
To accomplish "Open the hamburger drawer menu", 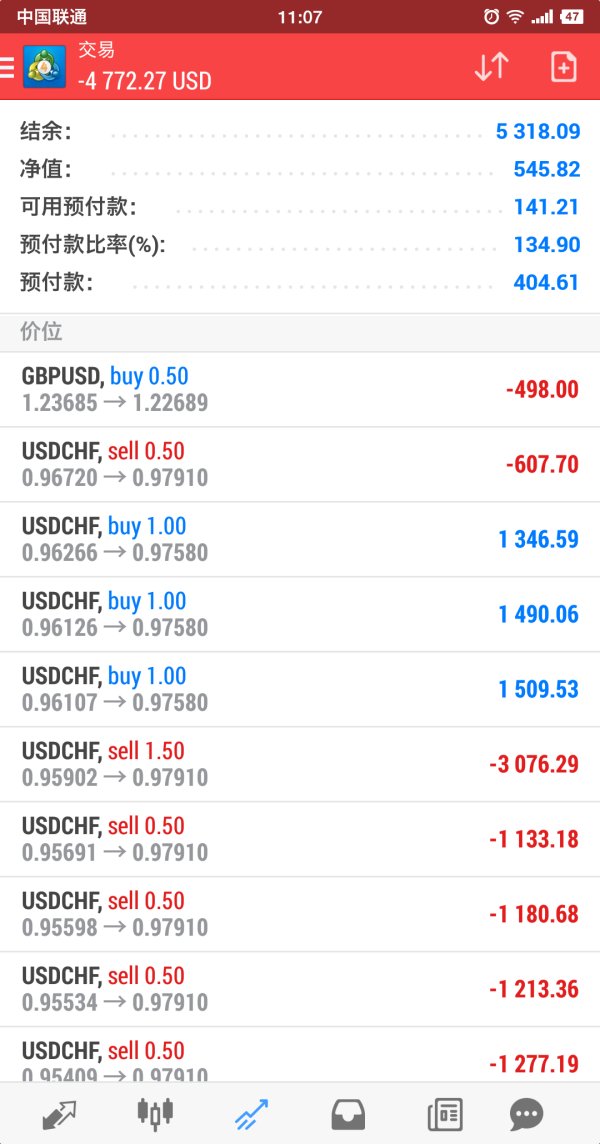I will point(7,67).
